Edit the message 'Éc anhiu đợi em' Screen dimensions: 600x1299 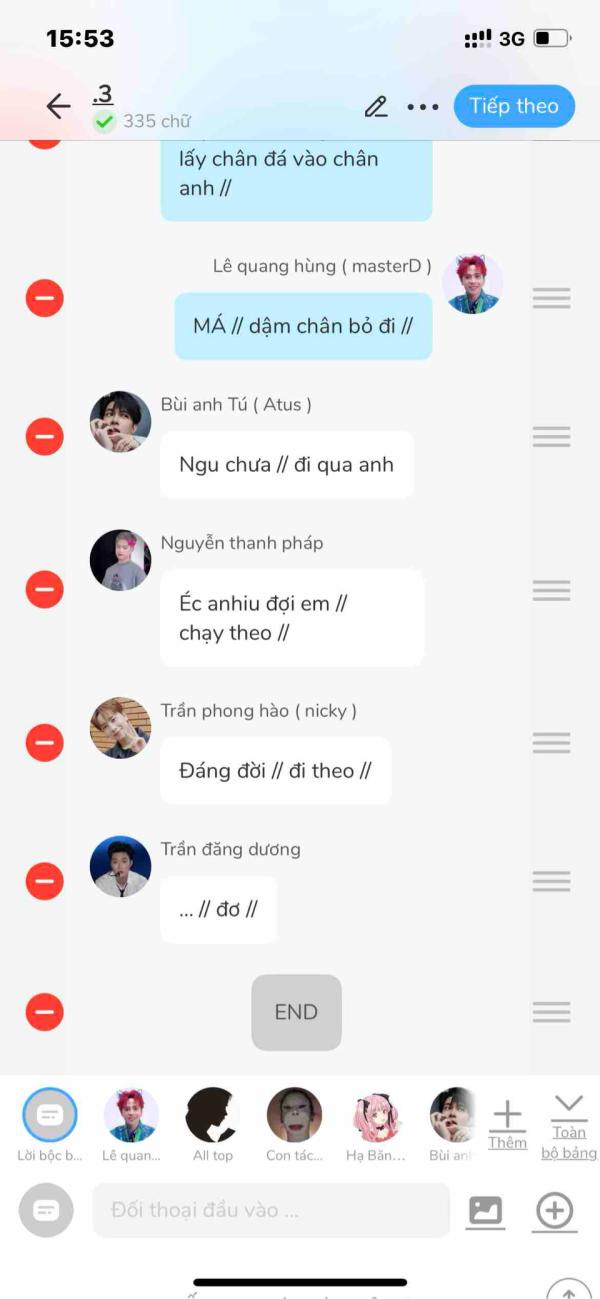tap(290, 617)
